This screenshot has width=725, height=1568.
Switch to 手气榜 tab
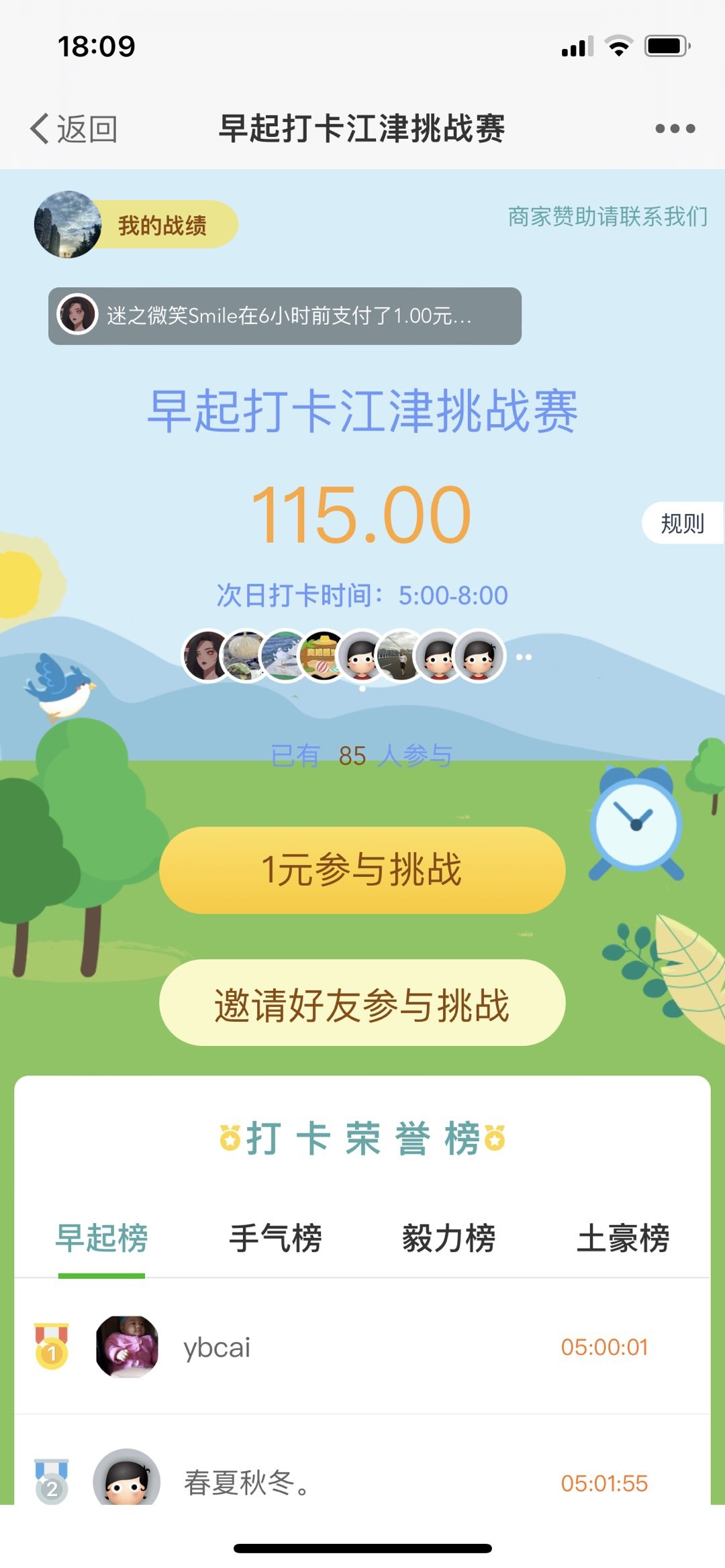tap(275, 1238)
